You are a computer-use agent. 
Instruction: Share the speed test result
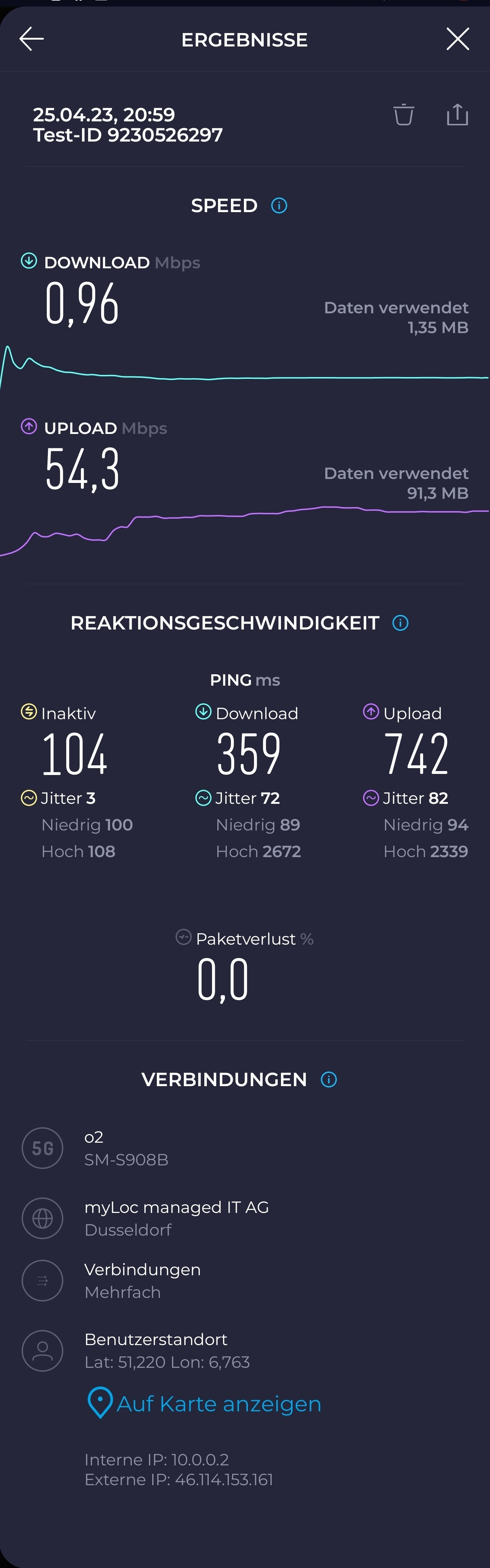457,115
